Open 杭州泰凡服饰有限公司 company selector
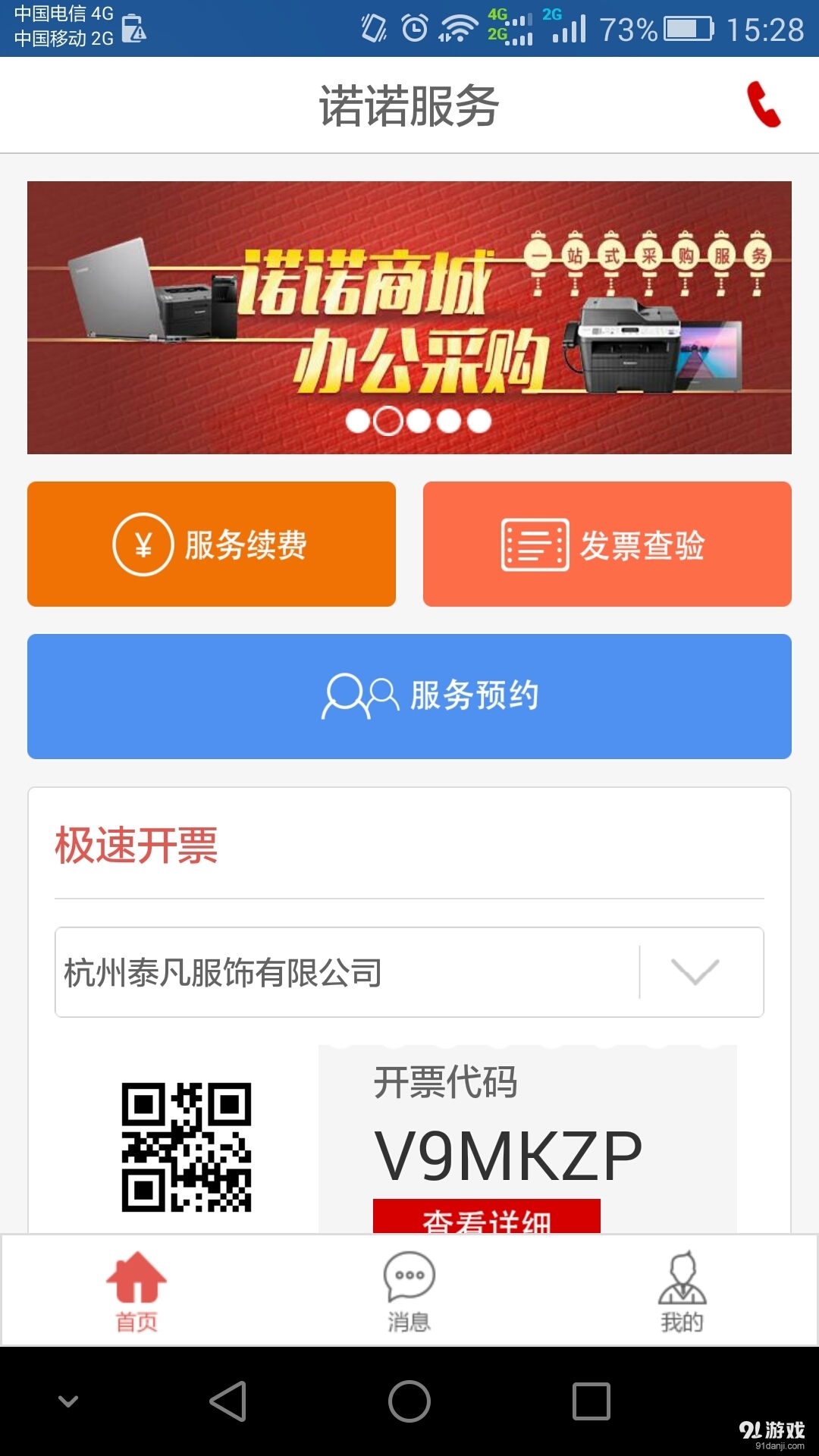 (303, 972)
